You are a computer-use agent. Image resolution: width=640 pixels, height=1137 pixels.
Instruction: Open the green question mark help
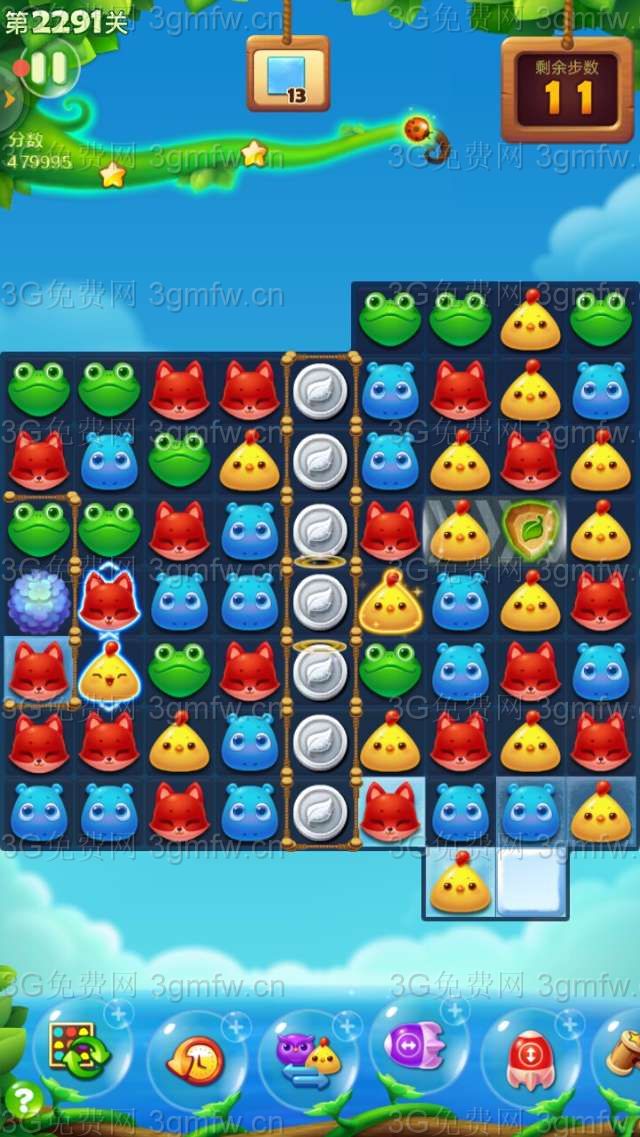coord(22,1101)
